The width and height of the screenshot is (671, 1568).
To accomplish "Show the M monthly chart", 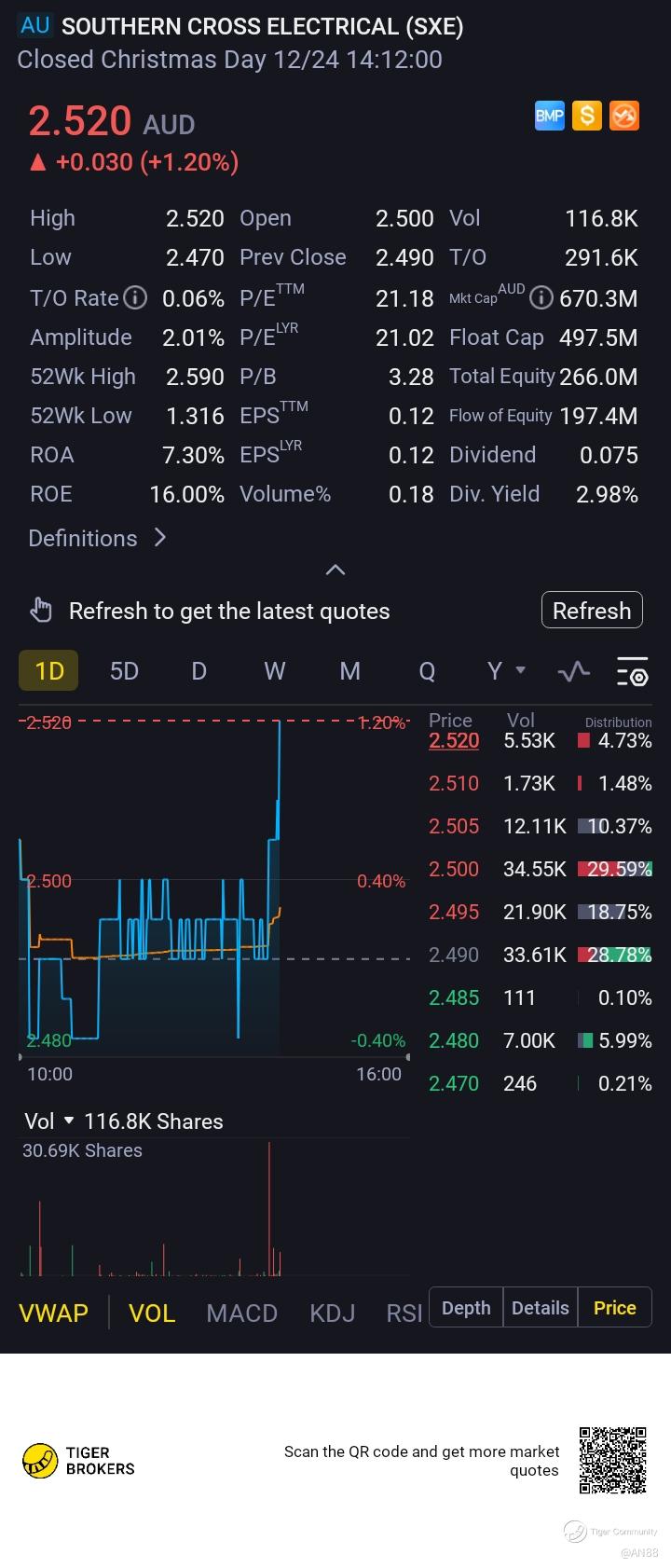I will tap(349, 671).
